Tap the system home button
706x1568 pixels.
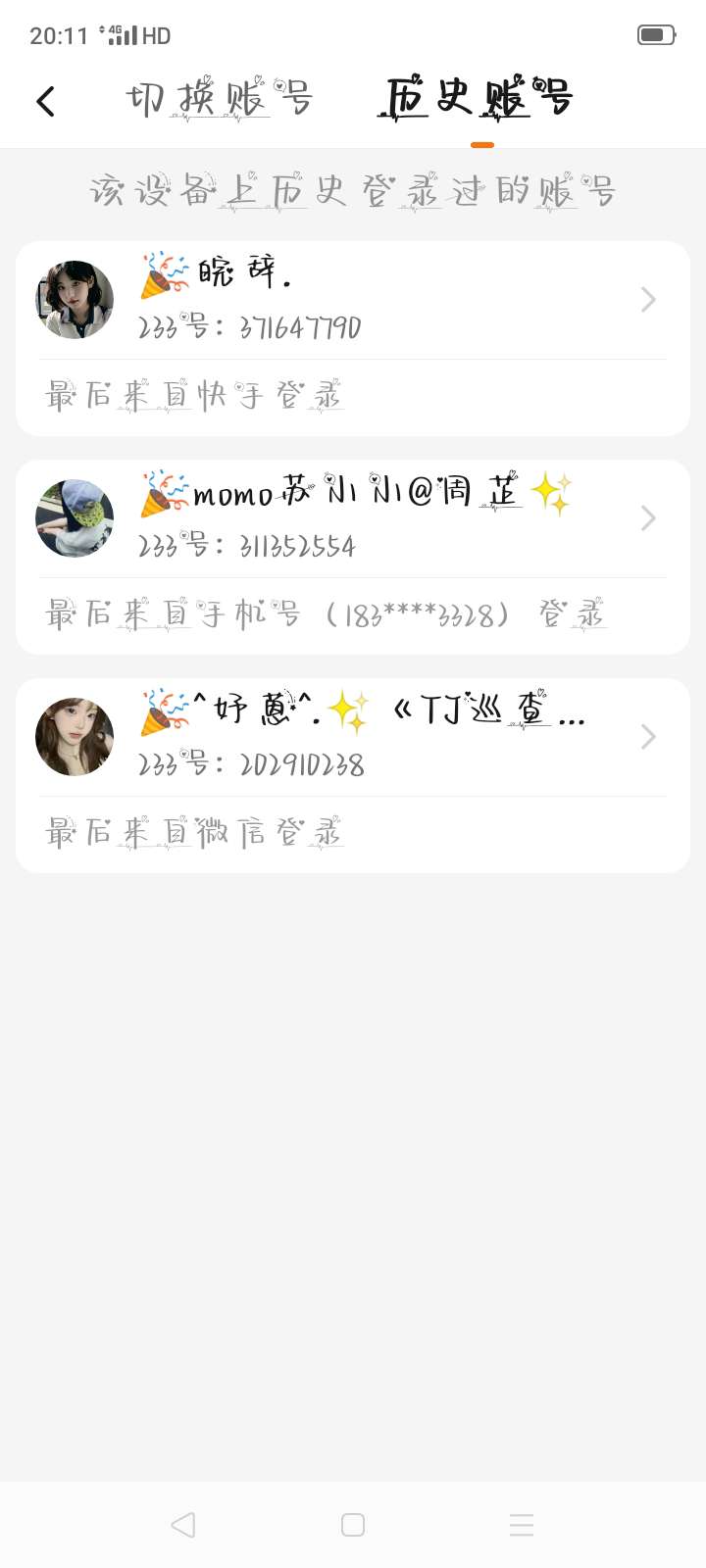coord(353,1525)
